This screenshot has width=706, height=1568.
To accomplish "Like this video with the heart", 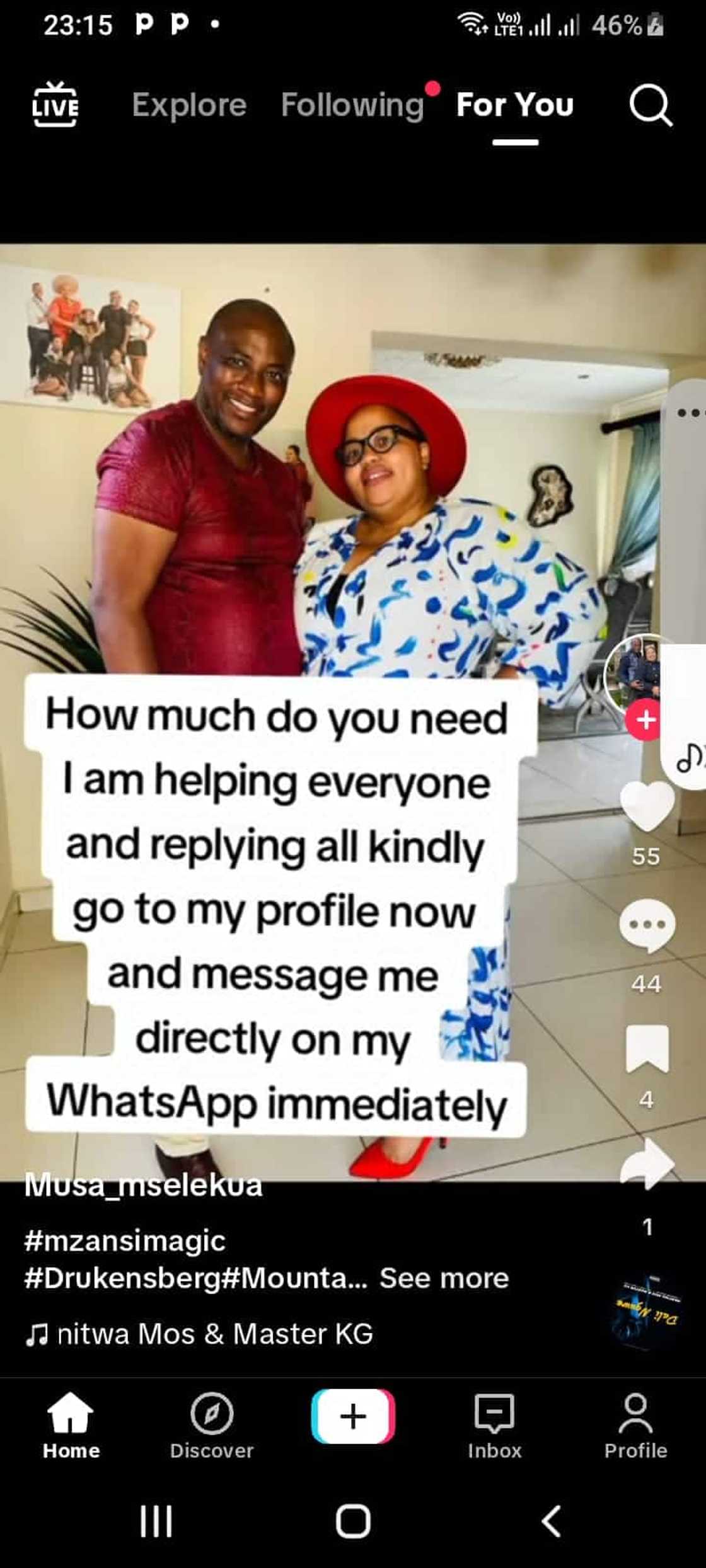I will click(647, 807).
